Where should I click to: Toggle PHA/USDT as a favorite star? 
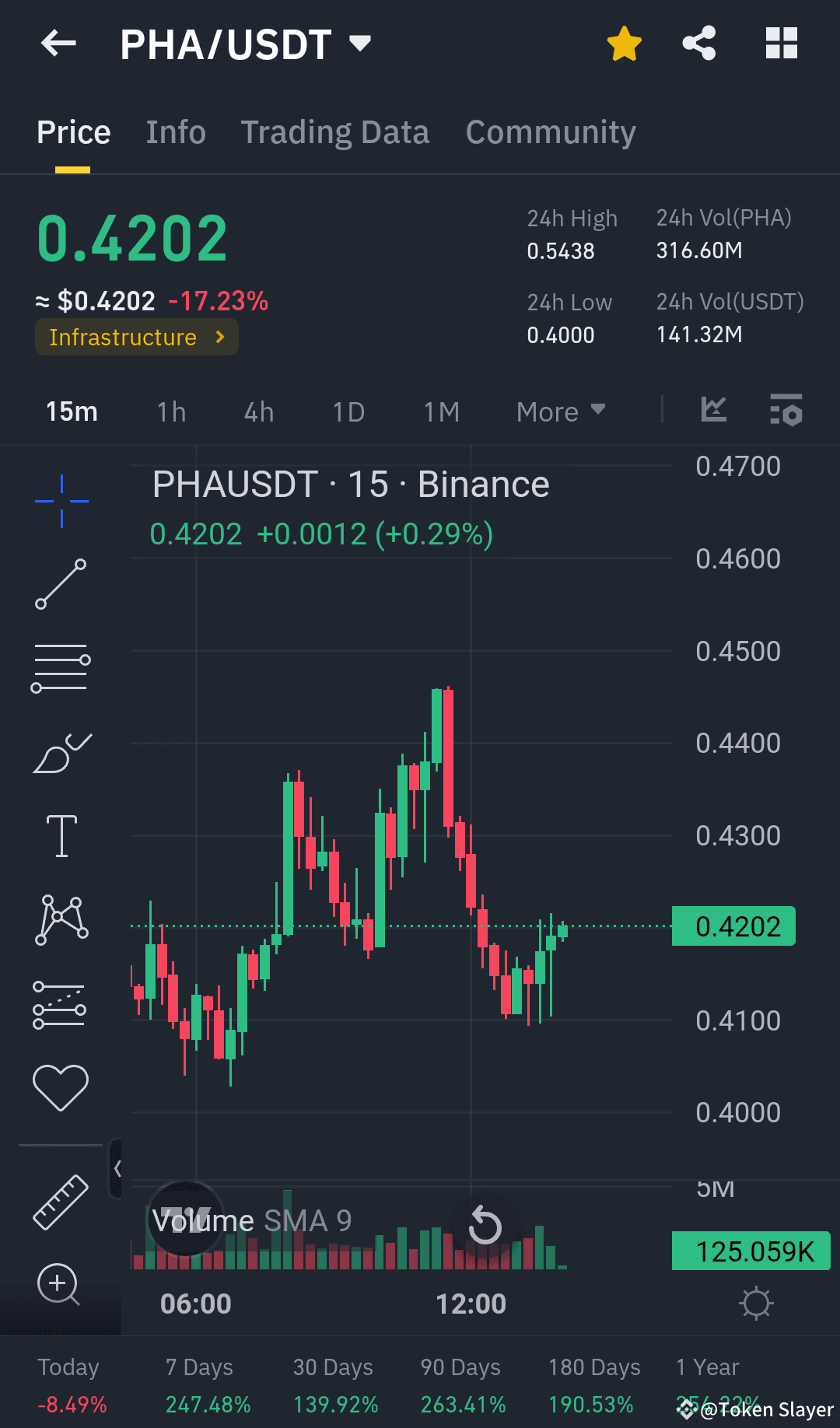623,44
